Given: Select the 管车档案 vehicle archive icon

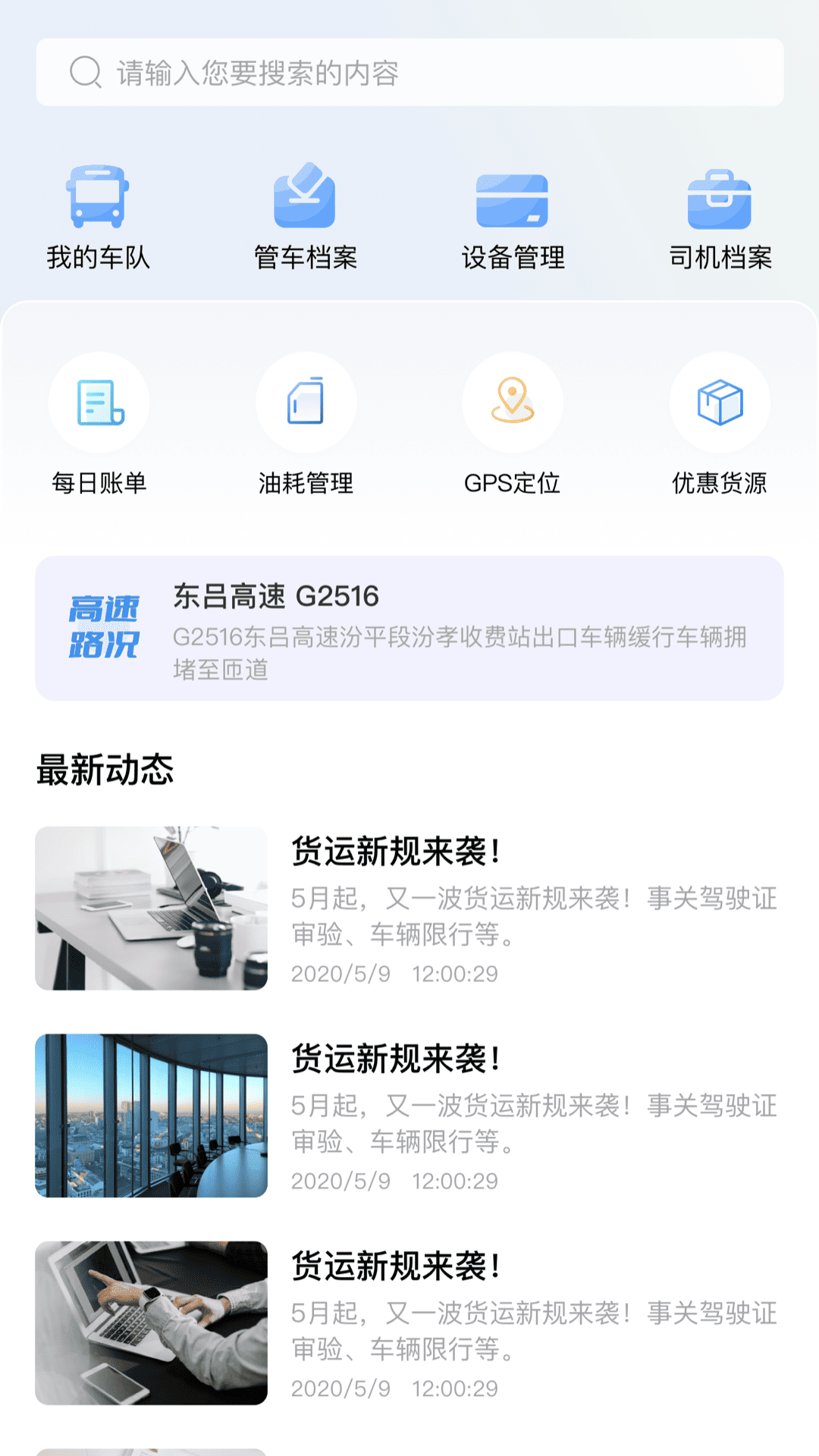Looking at the screenshot, I should 306,199.
